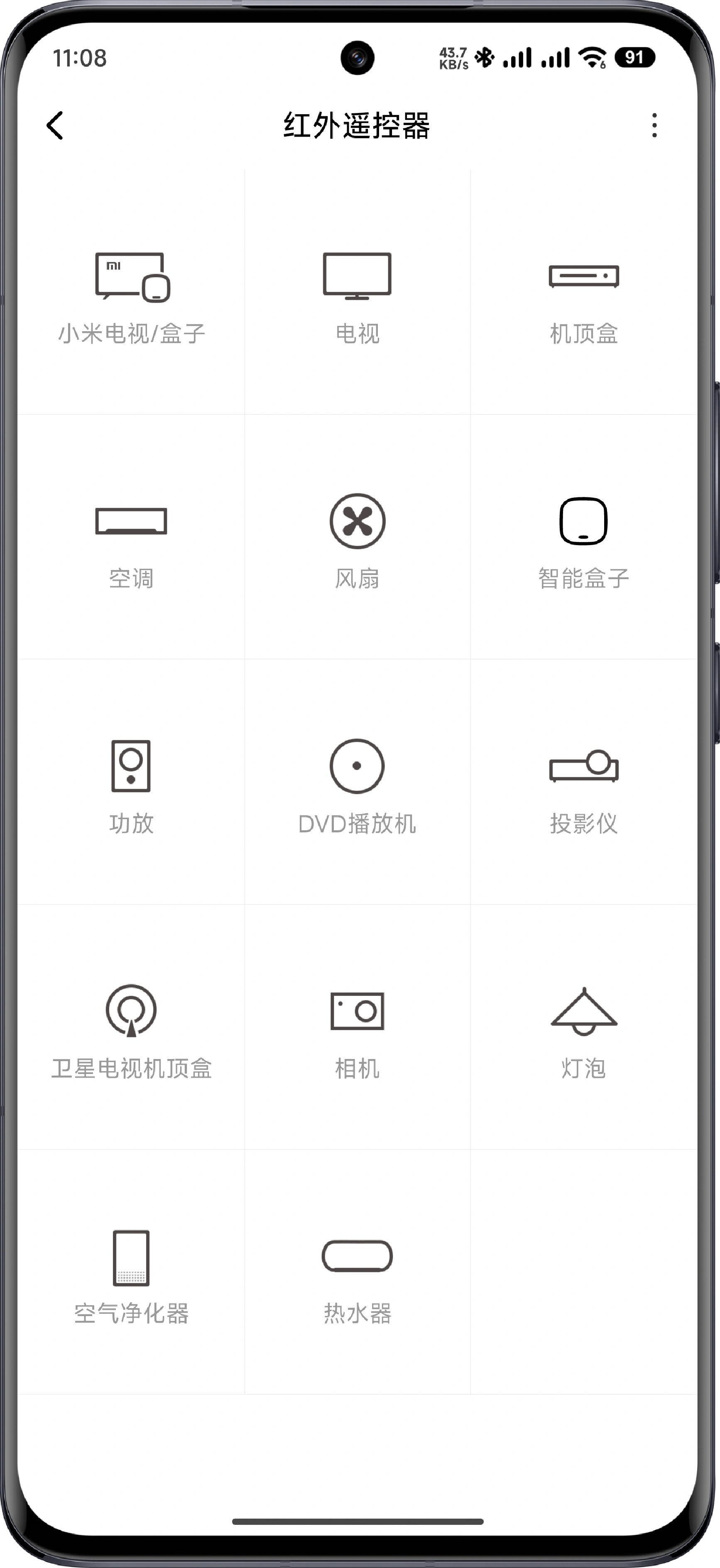Choose the 电视 remote option
This screenshot has height=1568, width=720.
(x=357, y=293)
